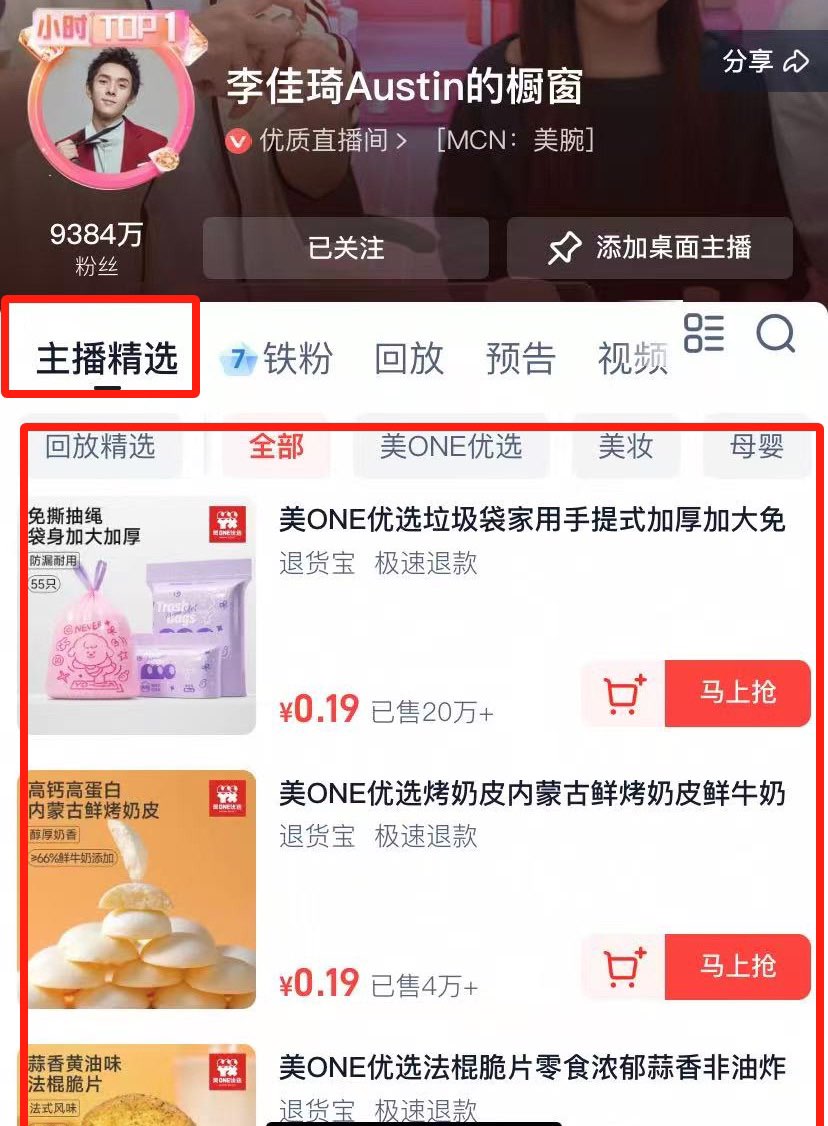Select the 主播精选 tab
Image resolution: width=828 pixels, height=1126 pixels.
tap(106, 358)
